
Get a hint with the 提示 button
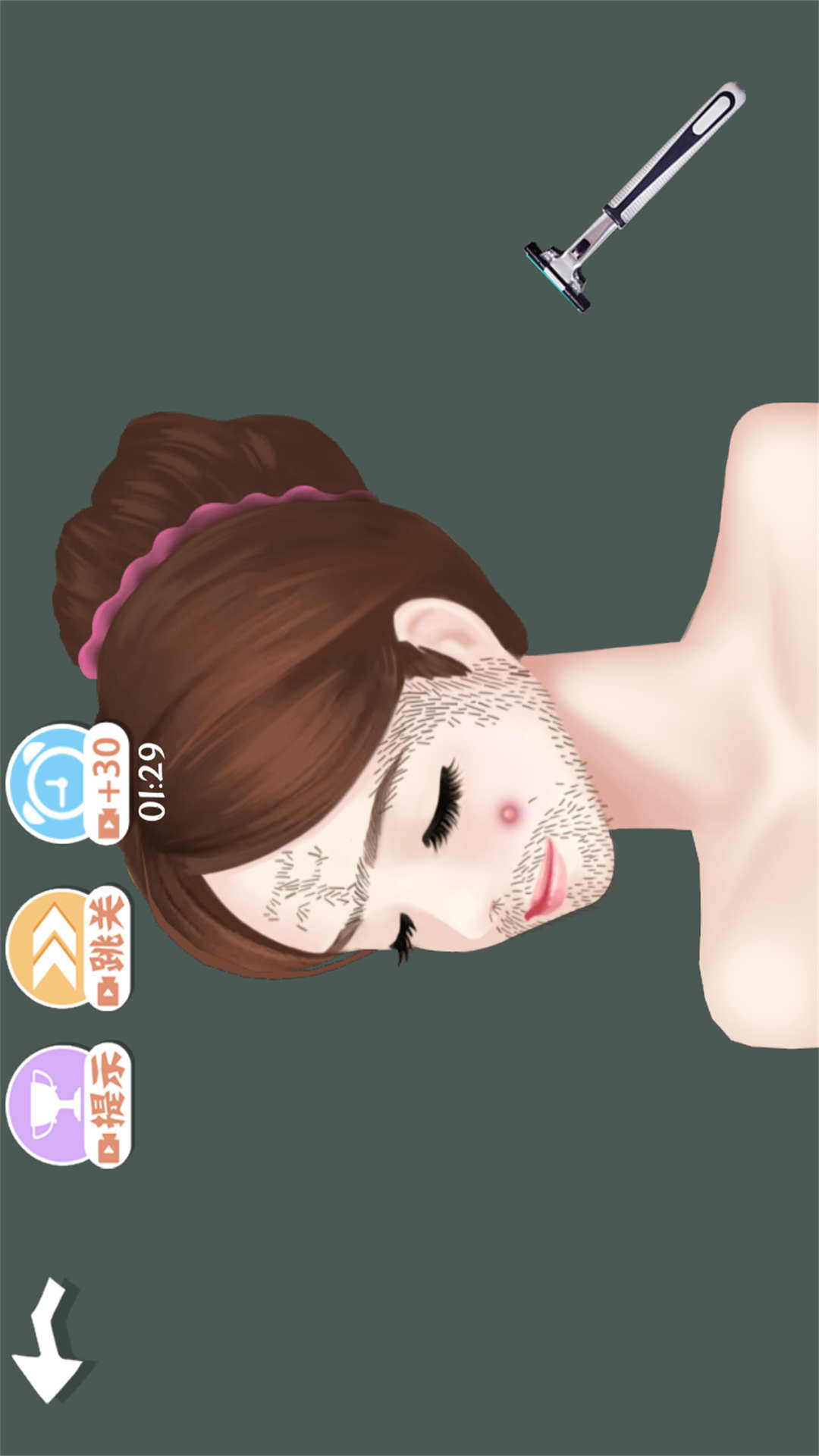[67, 1104]
